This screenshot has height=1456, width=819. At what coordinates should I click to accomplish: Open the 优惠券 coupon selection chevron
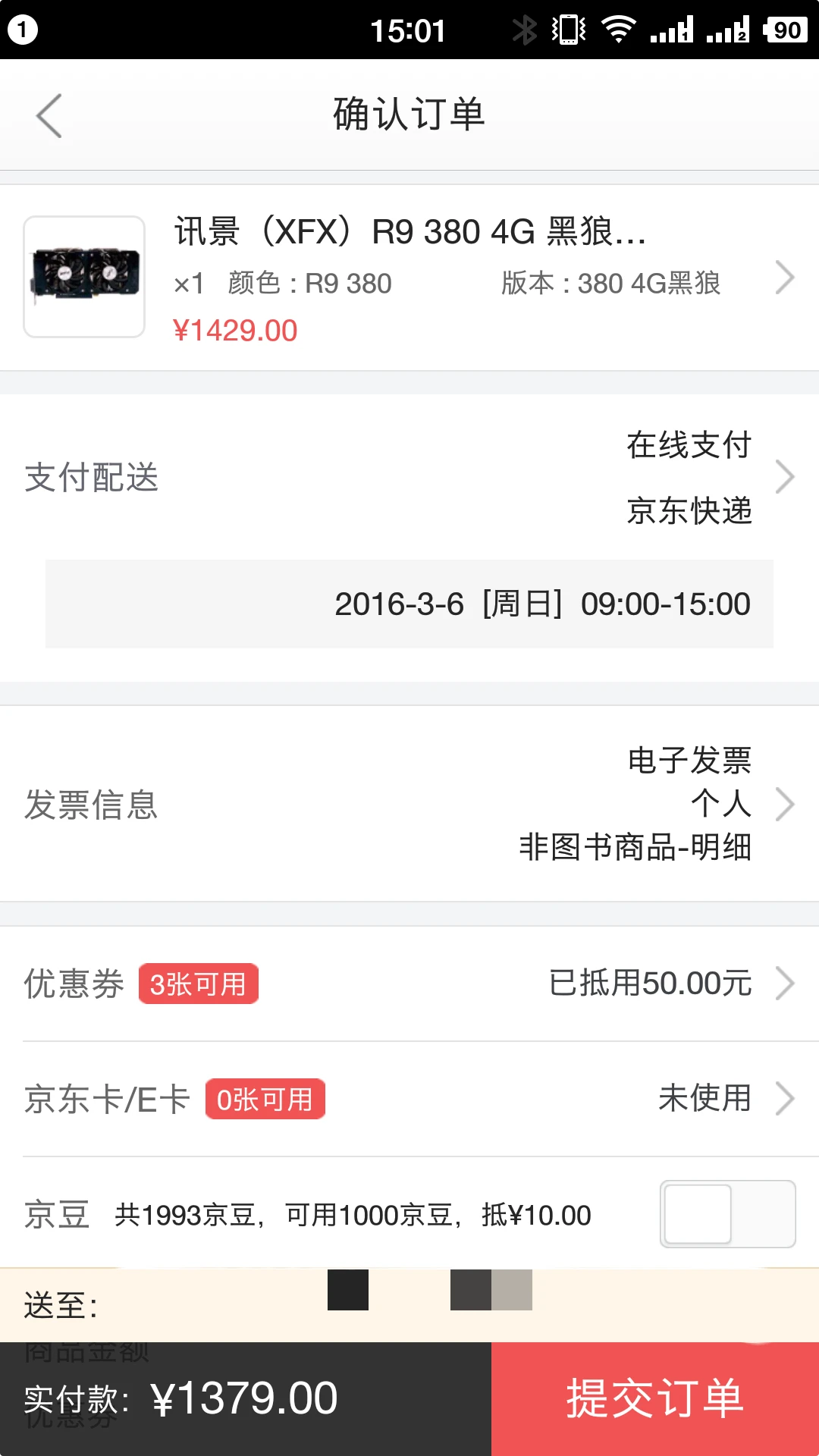pos(786,984)
